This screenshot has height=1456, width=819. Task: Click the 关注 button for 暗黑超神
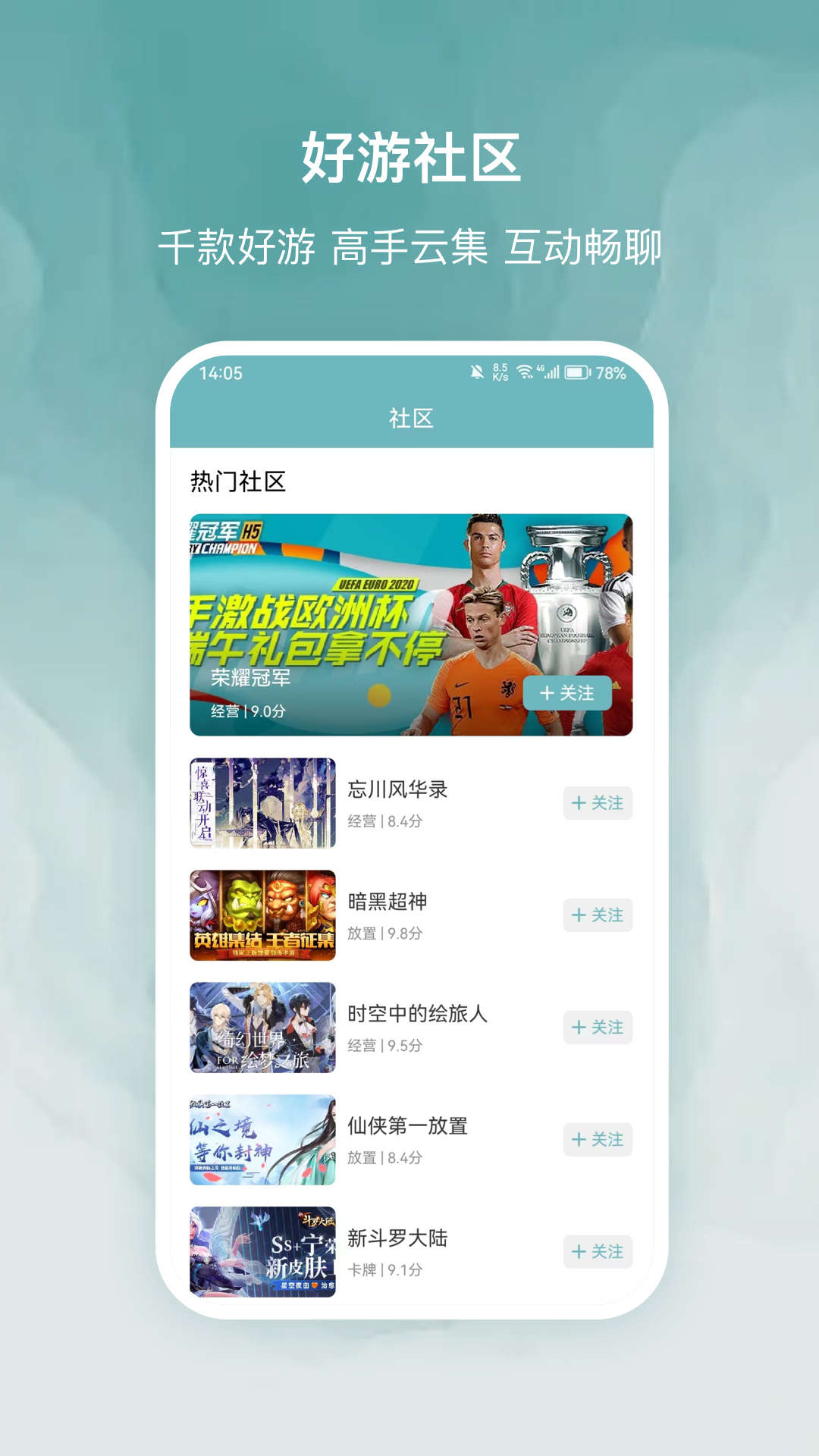point(598,915)
